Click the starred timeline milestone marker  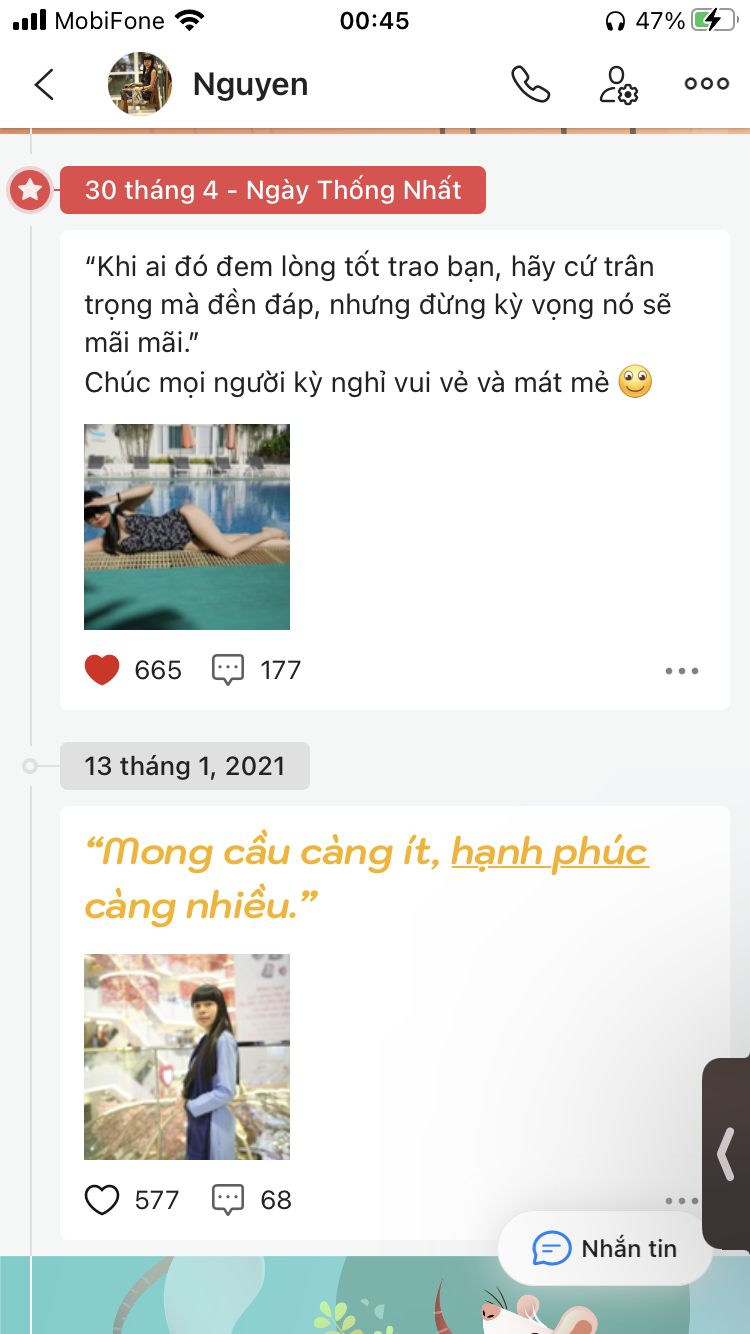click(x=30, y=189)
